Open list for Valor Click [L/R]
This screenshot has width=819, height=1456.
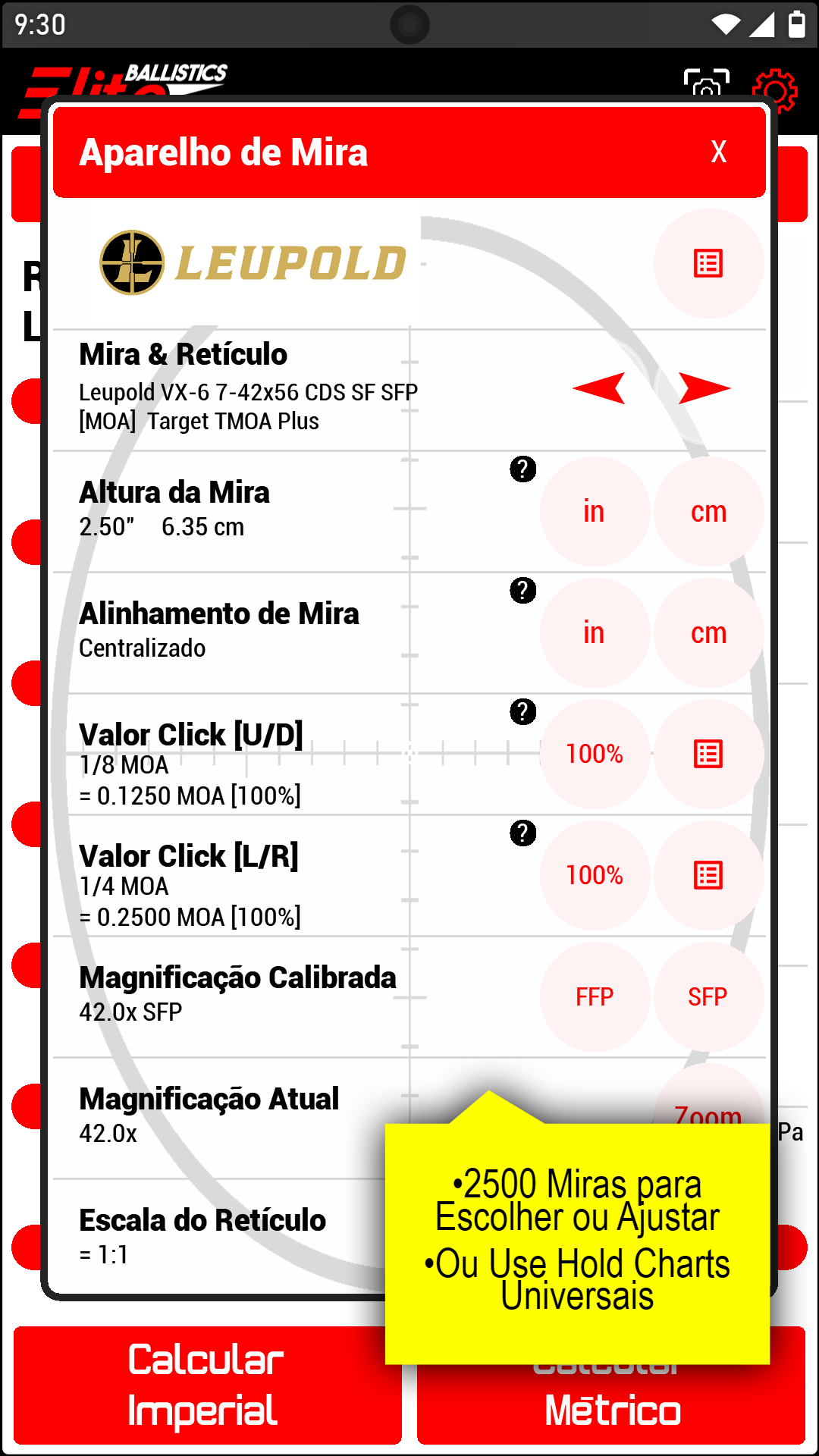tap(708, 876)
